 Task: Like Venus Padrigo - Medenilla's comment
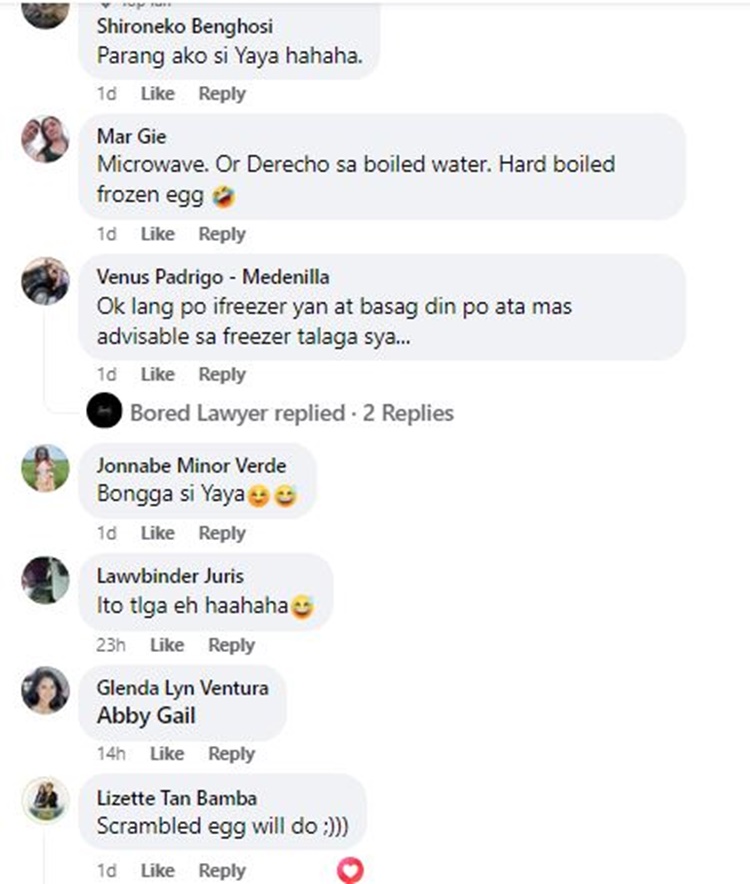click(157, 374)
